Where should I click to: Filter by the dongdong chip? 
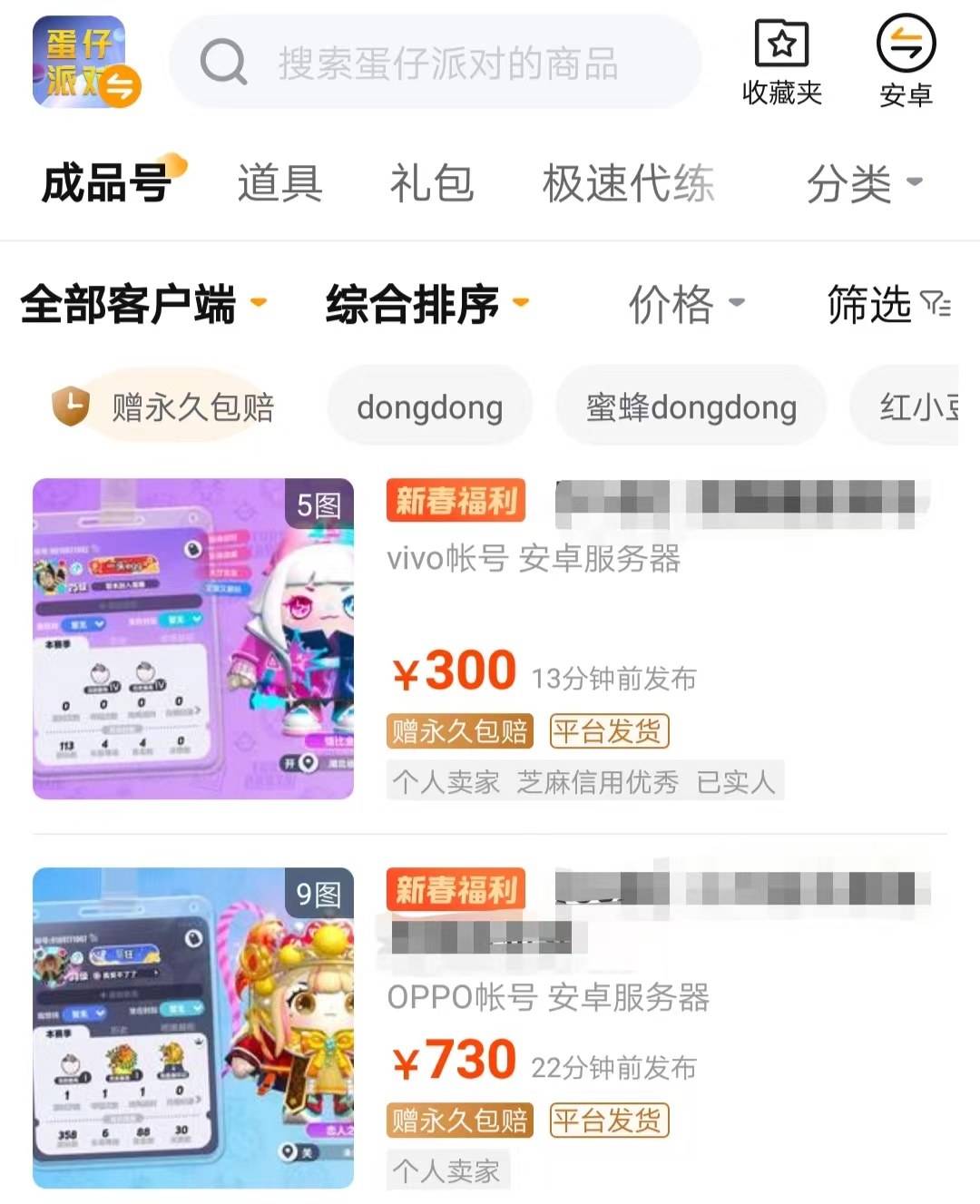pos(429,407)
